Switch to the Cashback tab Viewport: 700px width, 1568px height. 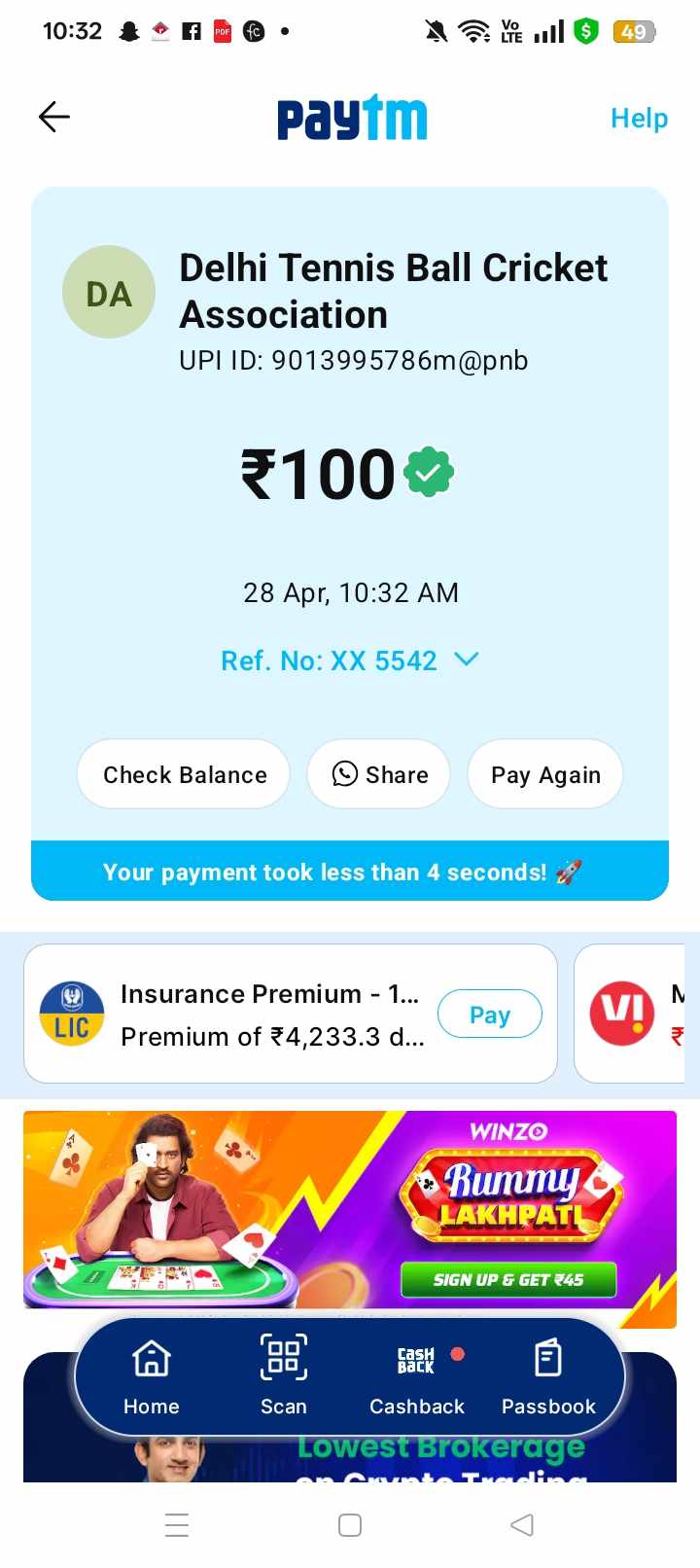(x=417, y=1377)
